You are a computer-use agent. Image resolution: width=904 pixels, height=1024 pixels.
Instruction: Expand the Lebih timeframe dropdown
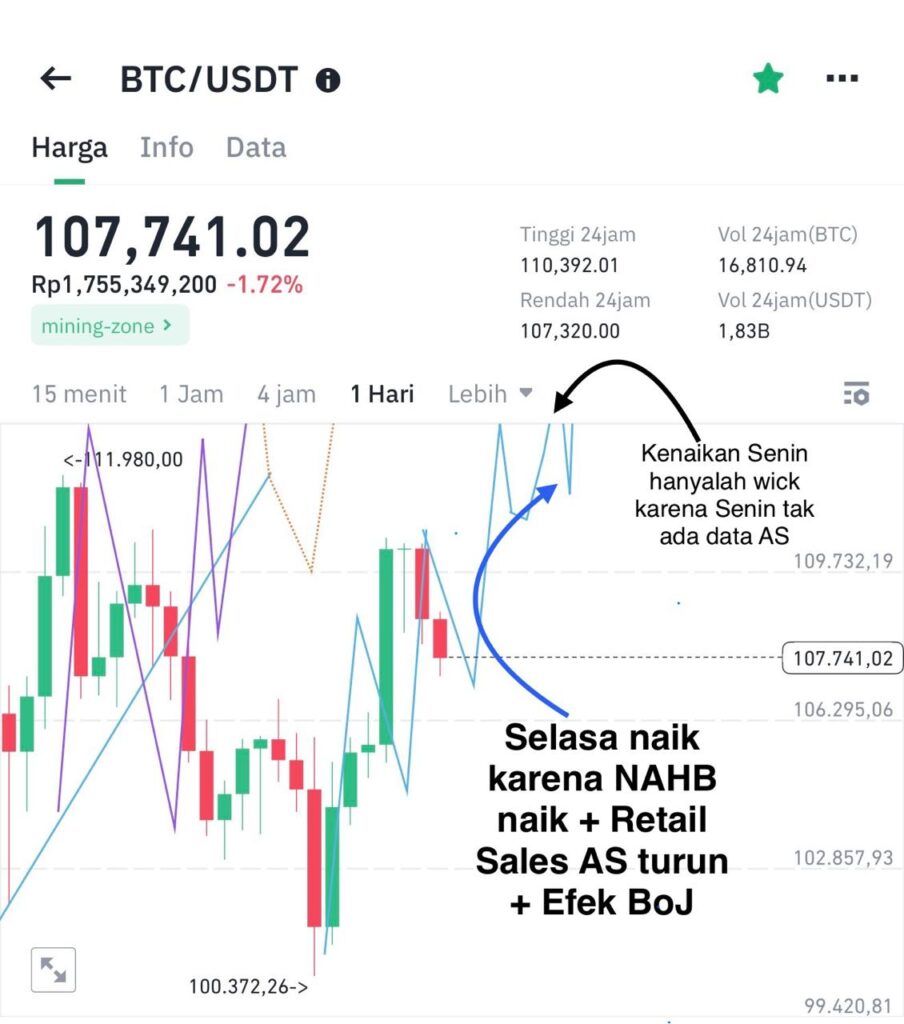pyautogui.click(x=490, y=394)
